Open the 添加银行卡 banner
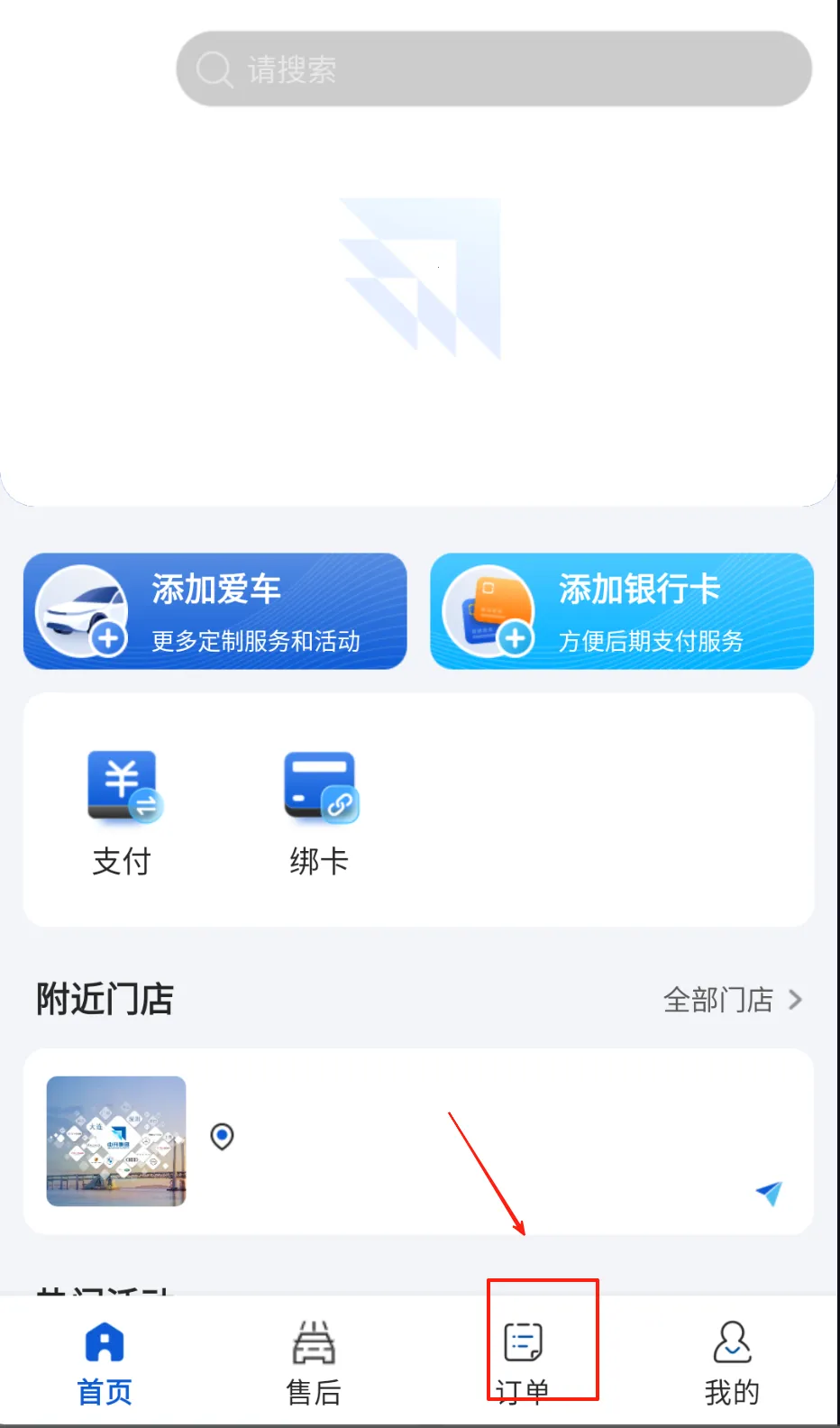Viewport: 840px width, 1428px height. point(621,611)
